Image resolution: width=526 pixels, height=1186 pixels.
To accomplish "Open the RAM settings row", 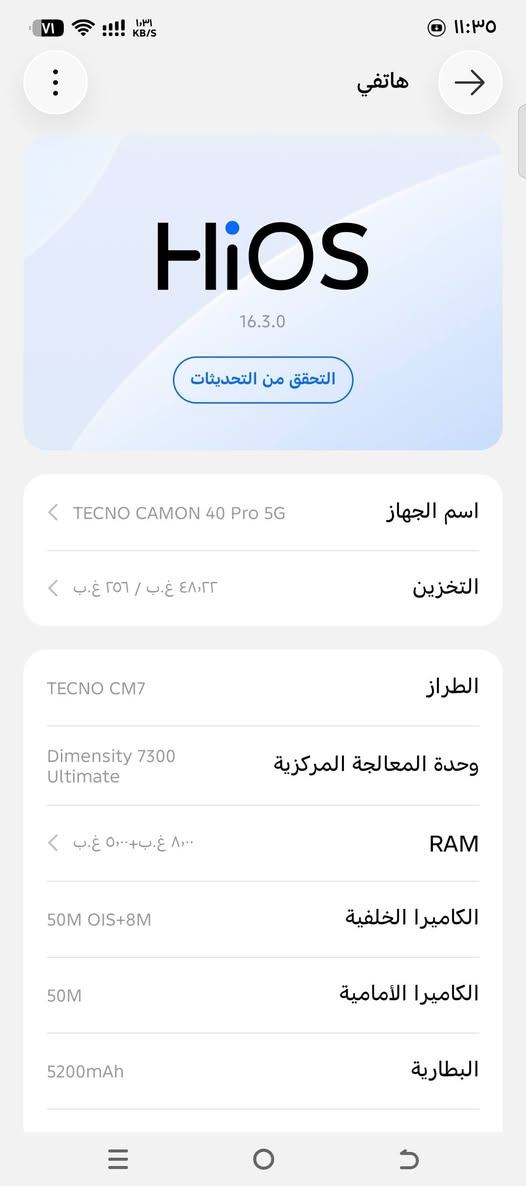I will tap(263, 843).
